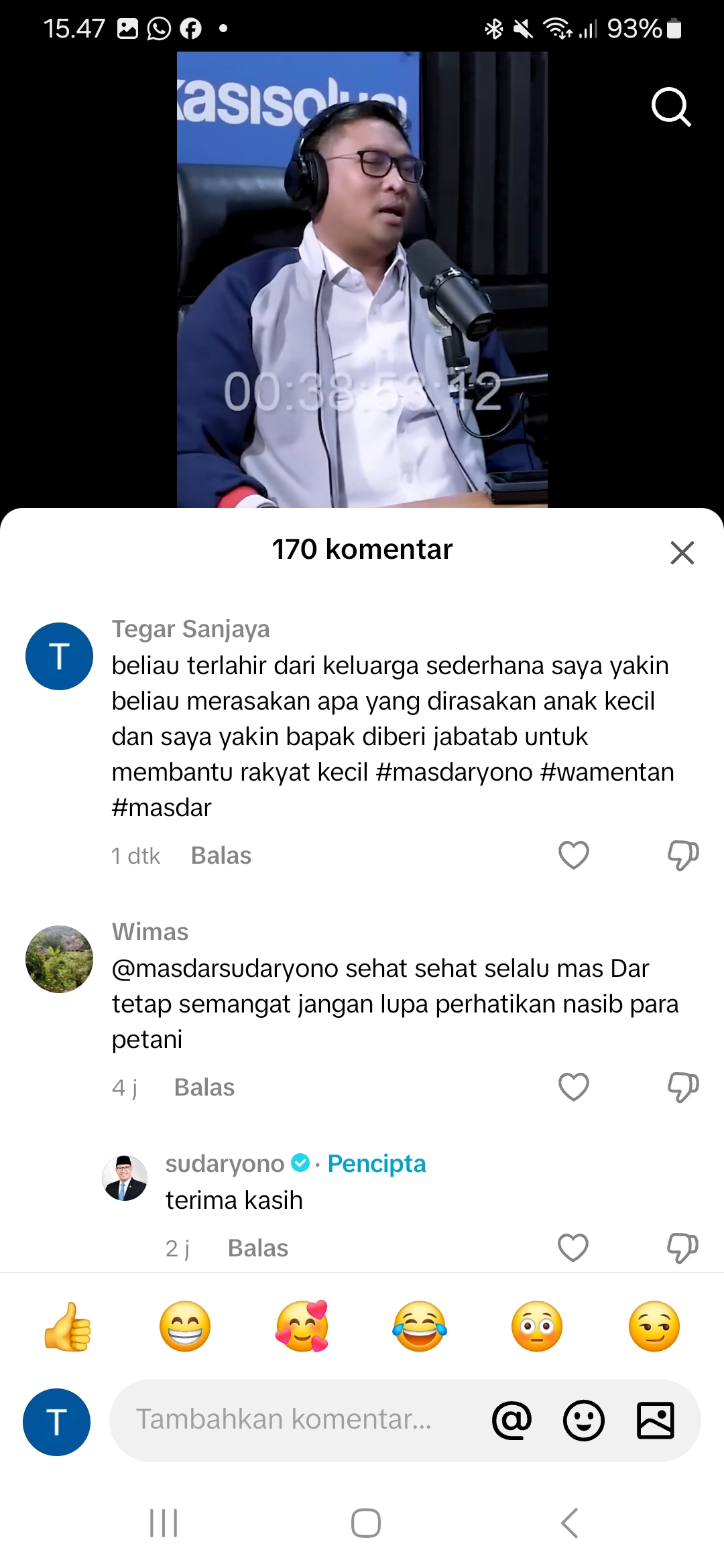Viewport: 724px width, 1568px height.
Task: Attach an image to the comment
Action: (x=656, y=1420)
